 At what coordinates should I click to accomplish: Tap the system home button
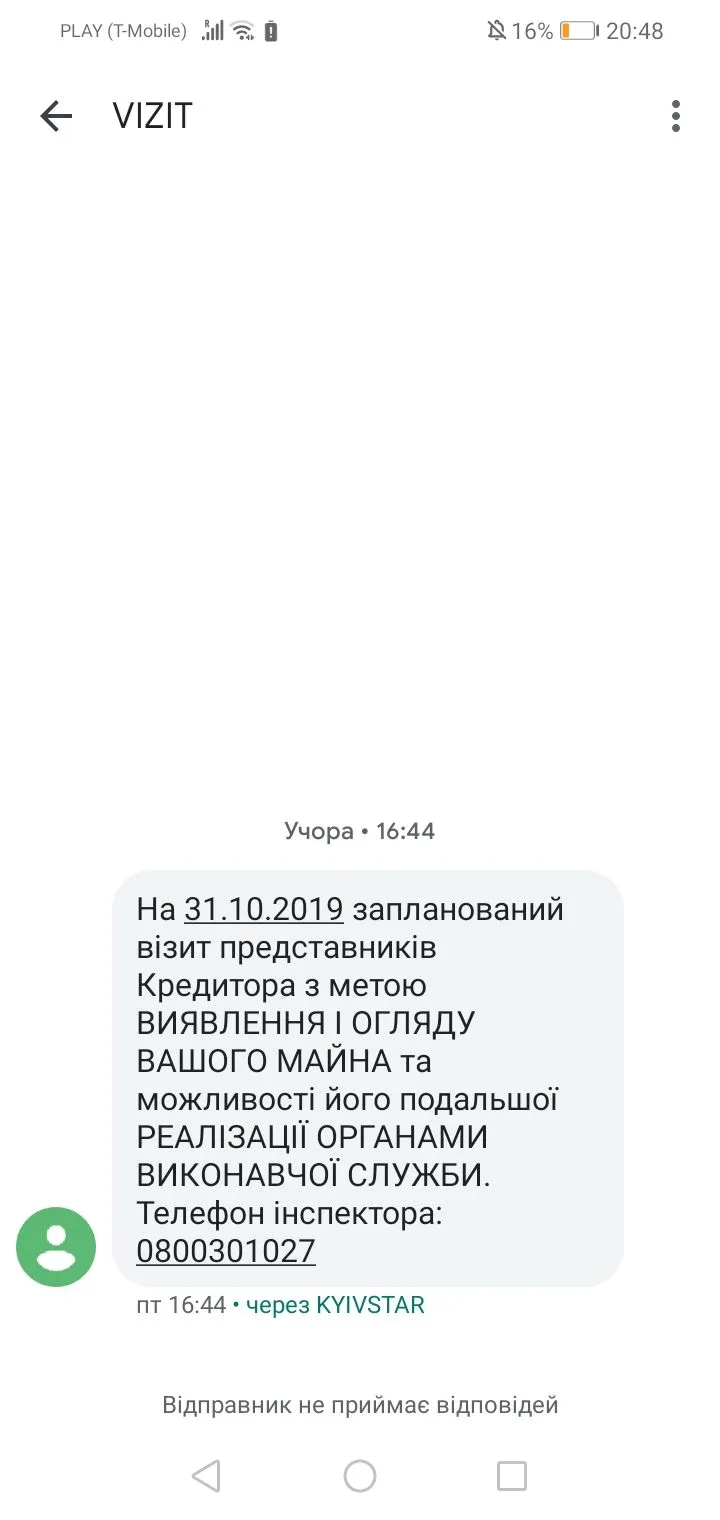360,1476
